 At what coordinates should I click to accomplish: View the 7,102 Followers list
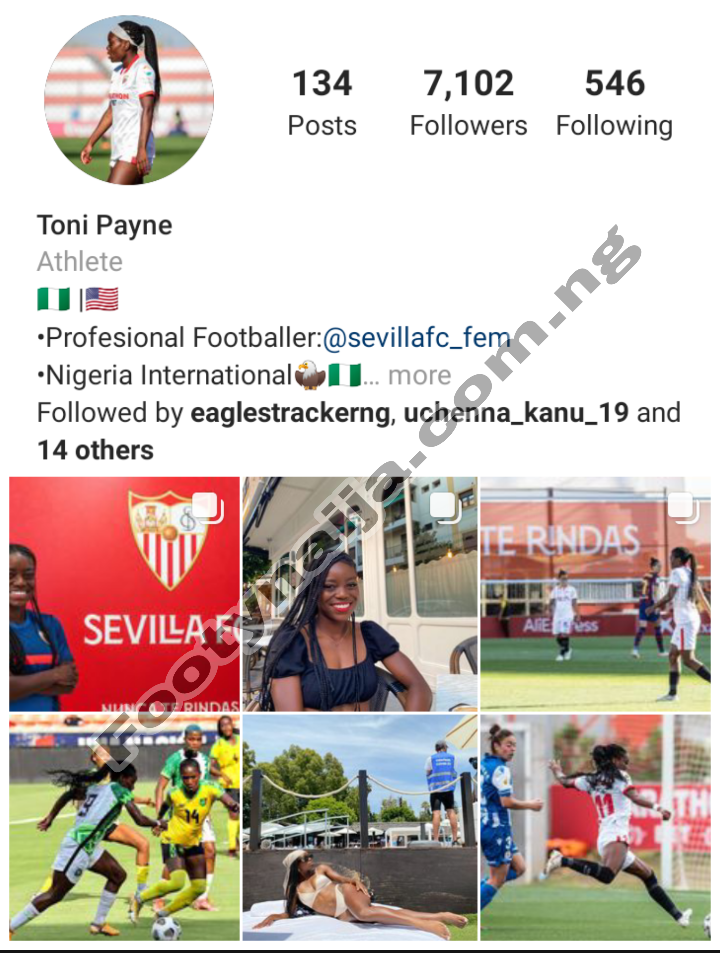tap(468, 102)
